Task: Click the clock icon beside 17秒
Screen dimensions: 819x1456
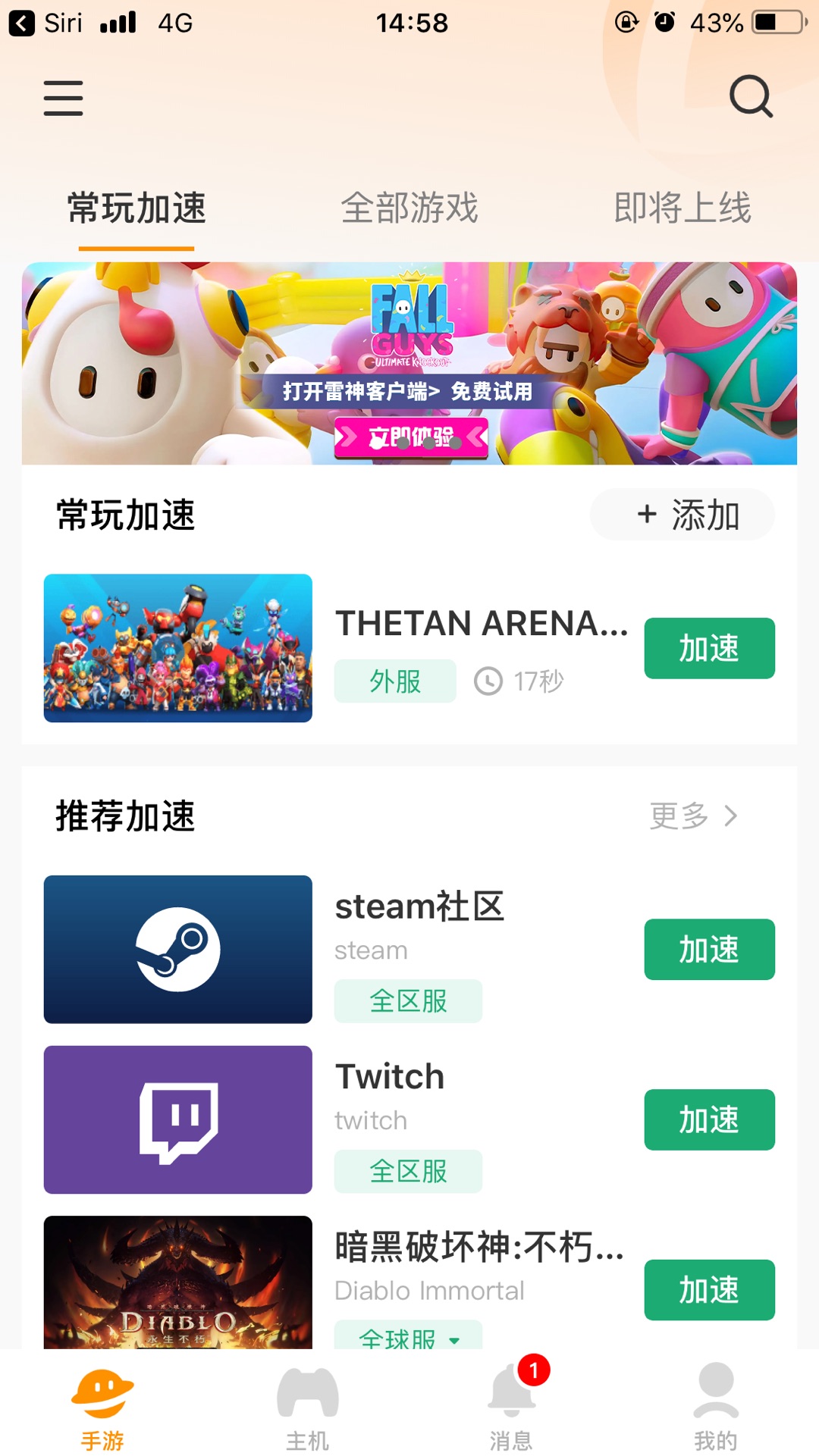Action: 488,681
